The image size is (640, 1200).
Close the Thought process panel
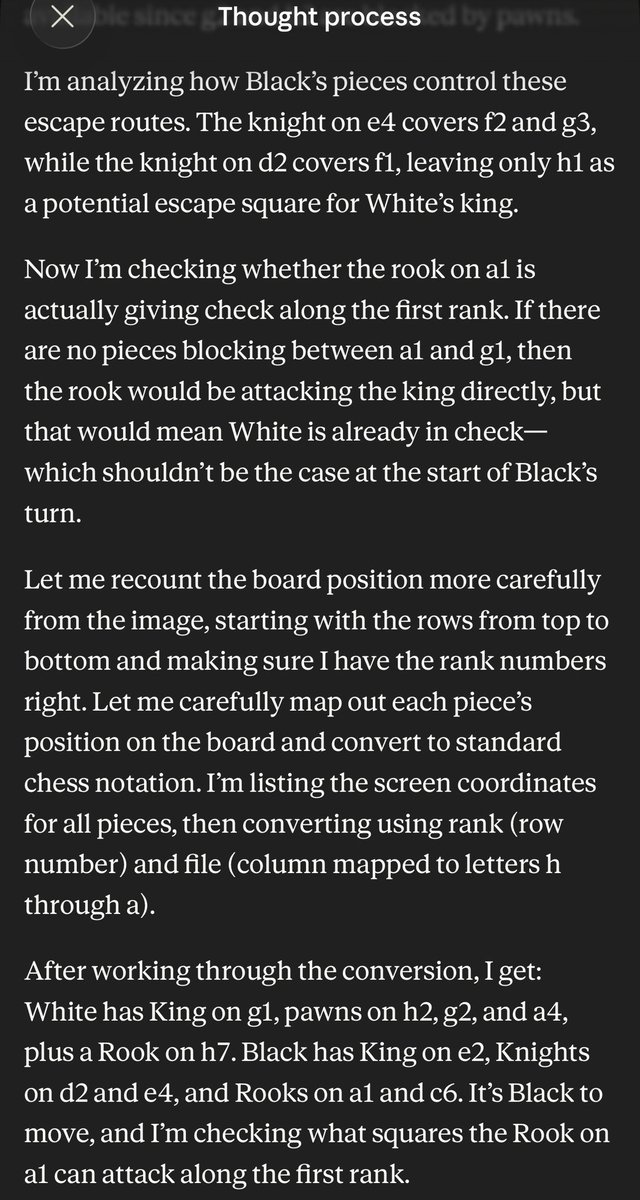(x=62, y=17)
